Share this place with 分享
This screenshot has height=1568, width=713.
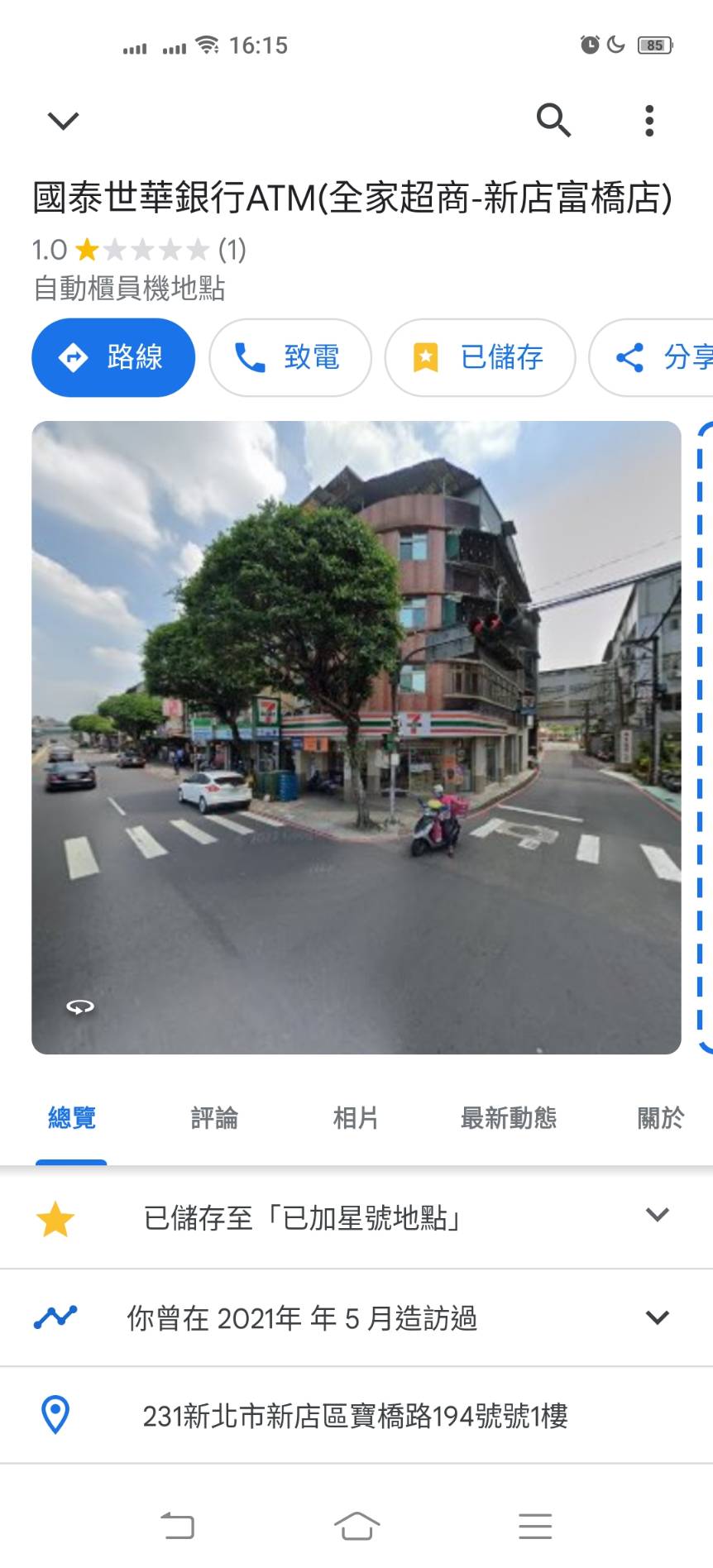pos(652,357)
